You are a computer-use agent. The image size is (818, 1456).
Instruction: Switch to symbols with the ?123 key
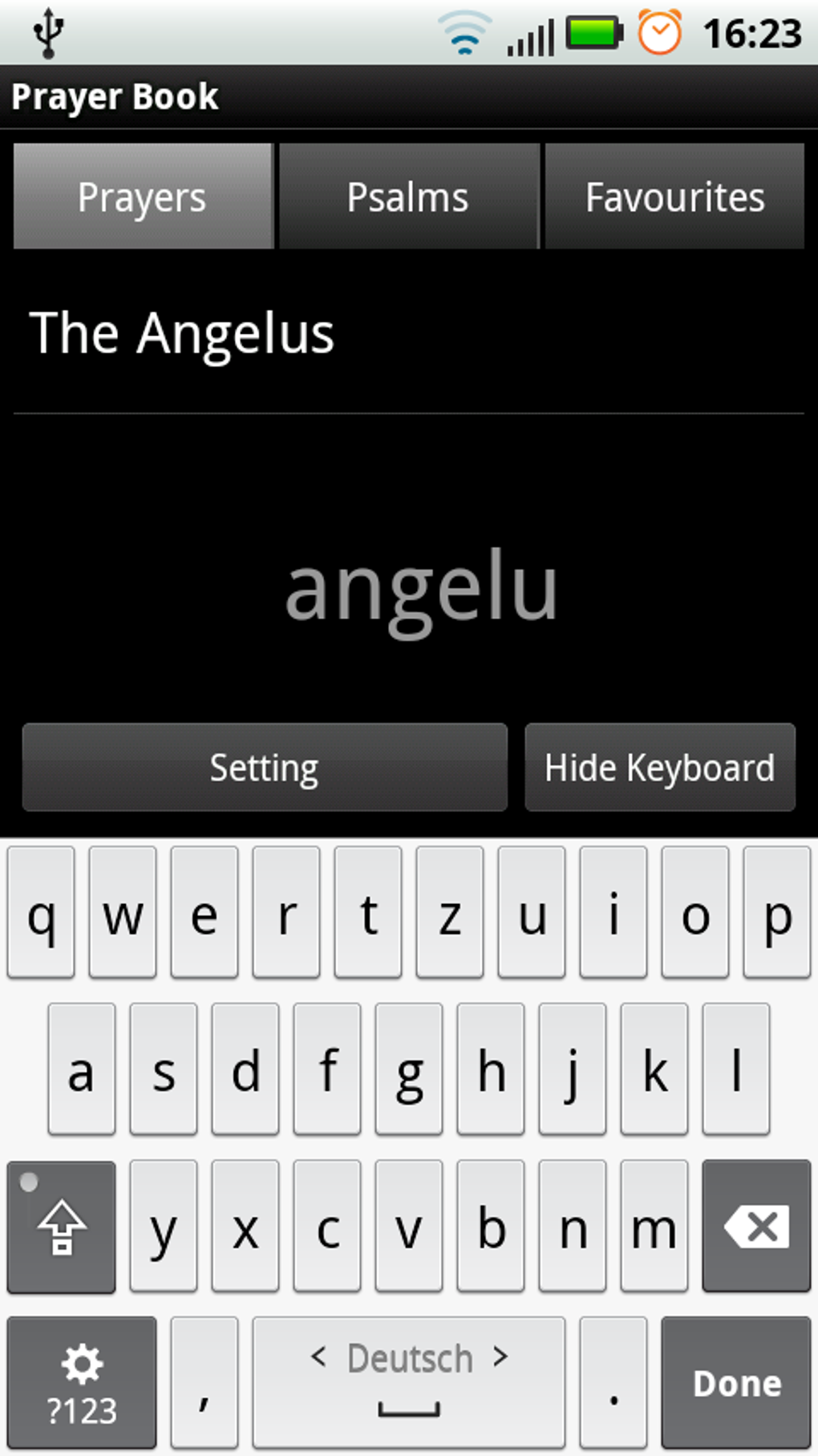coord(83,1408)
